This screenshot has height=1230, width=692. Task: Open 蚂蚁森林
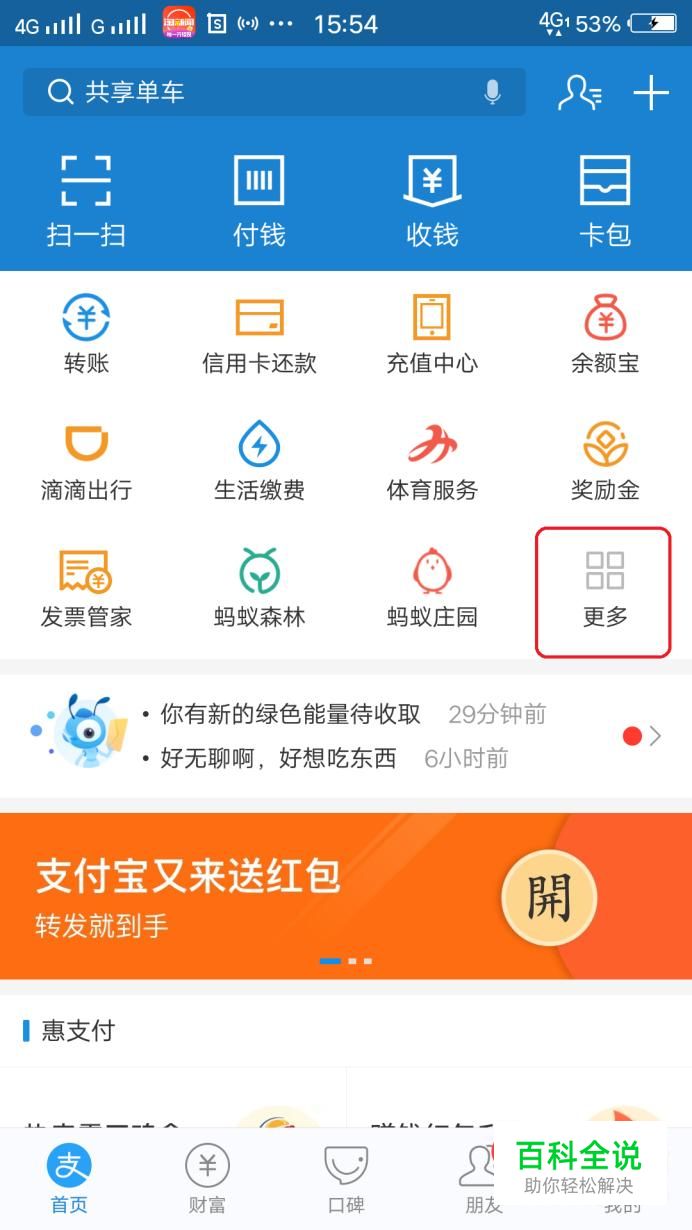[259, 589]
